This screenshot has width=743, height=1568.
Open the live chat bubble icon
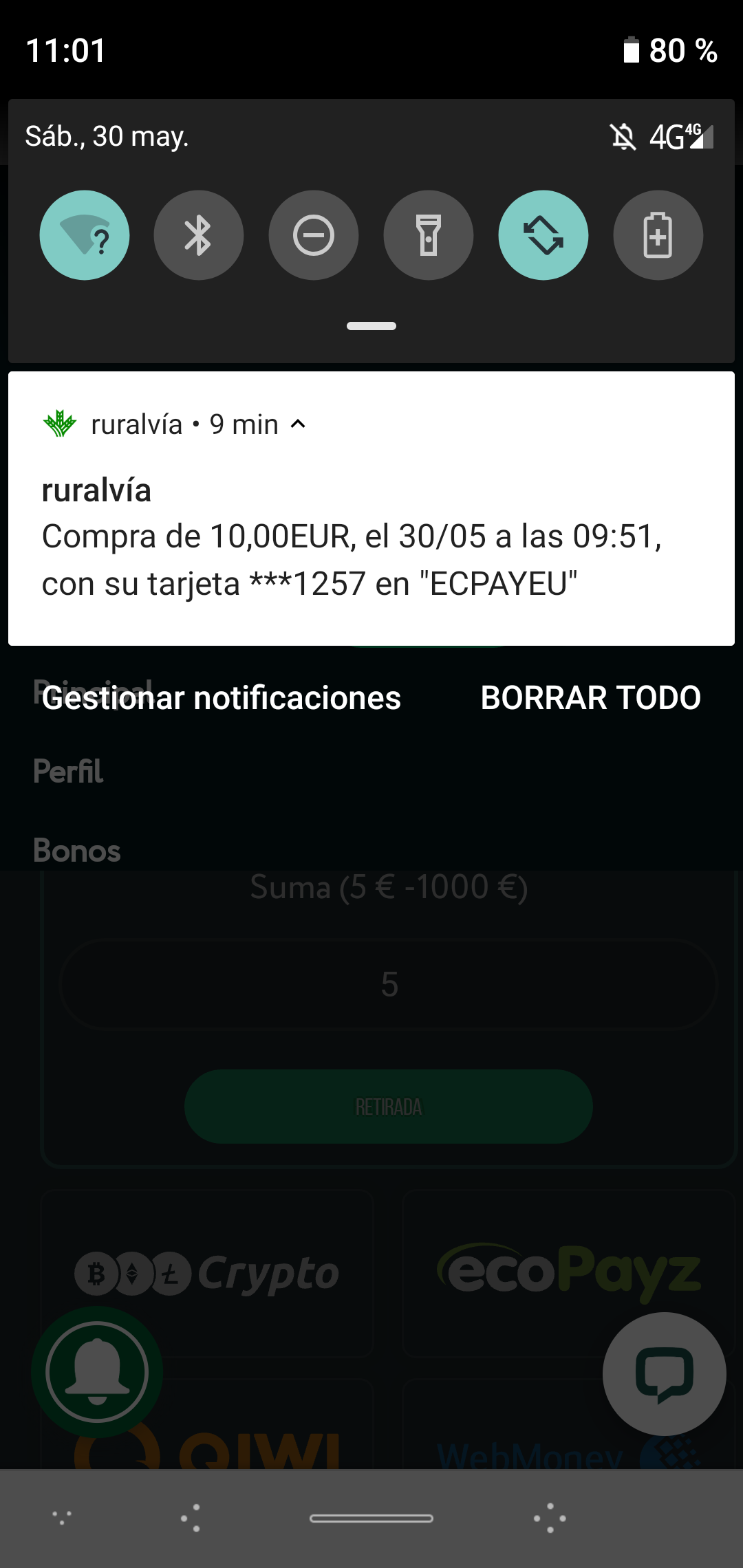(663, 1373)
